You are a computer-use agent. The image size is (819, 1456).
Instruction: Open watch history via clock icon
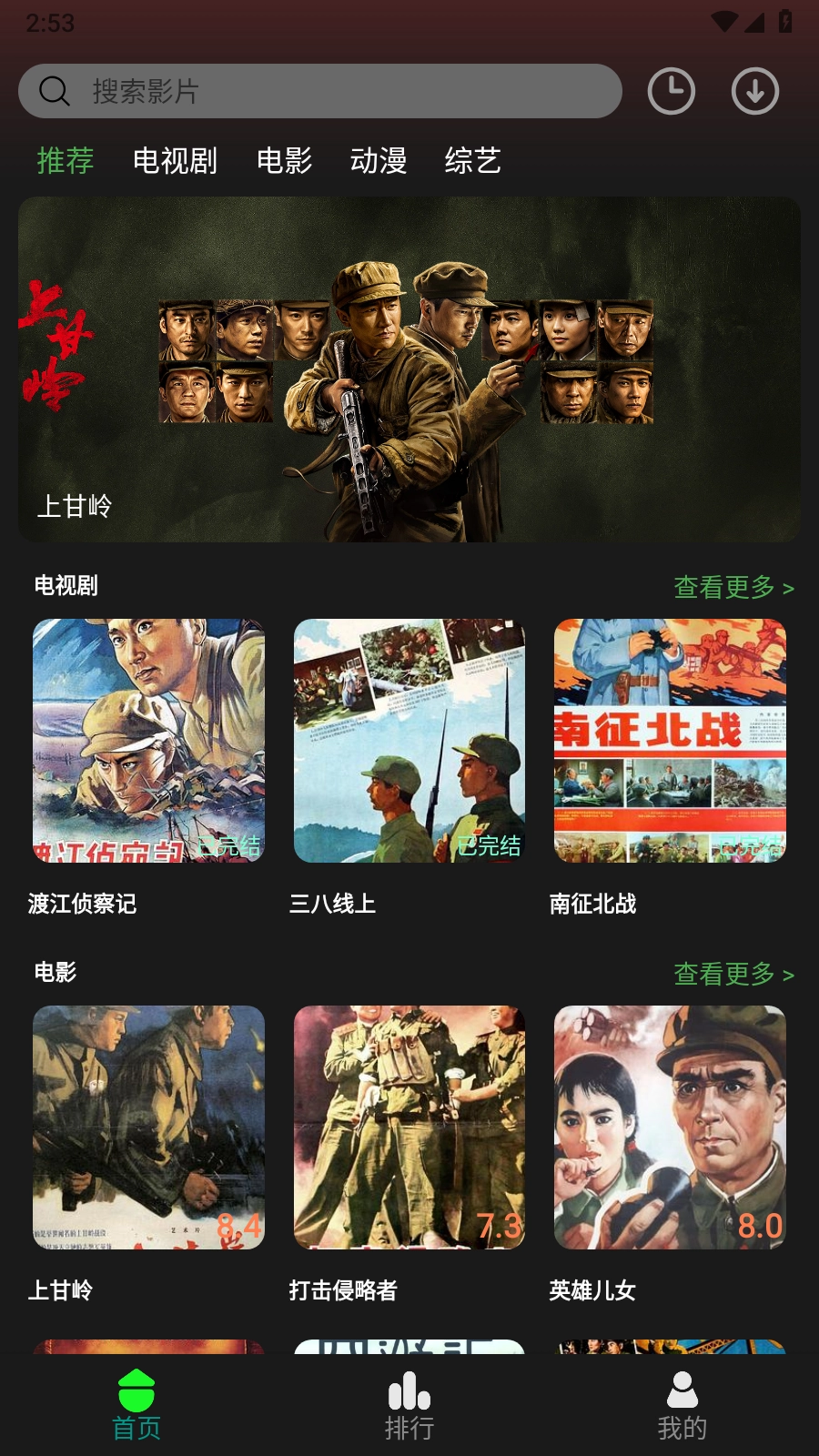671,90
